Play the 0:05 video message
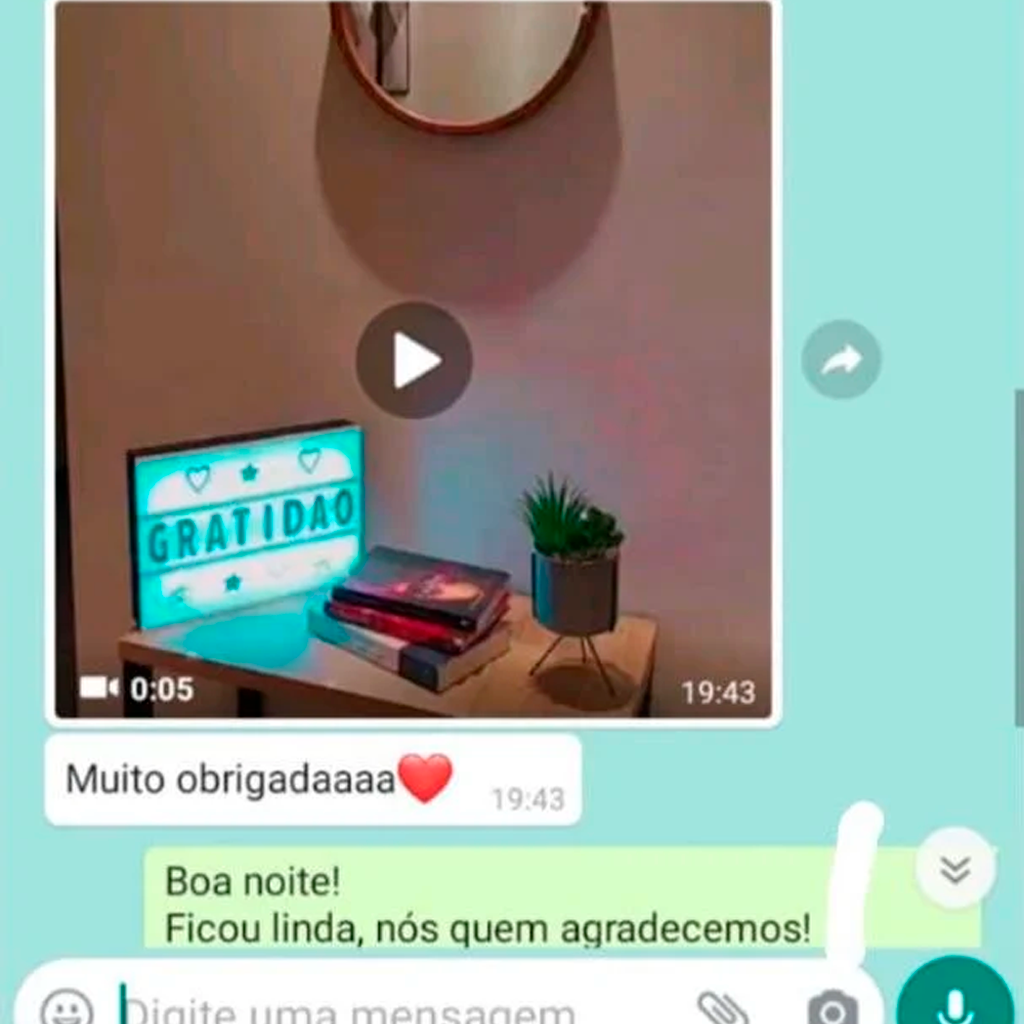This screenshot has width=1024, height=1024. coord(414,360)
